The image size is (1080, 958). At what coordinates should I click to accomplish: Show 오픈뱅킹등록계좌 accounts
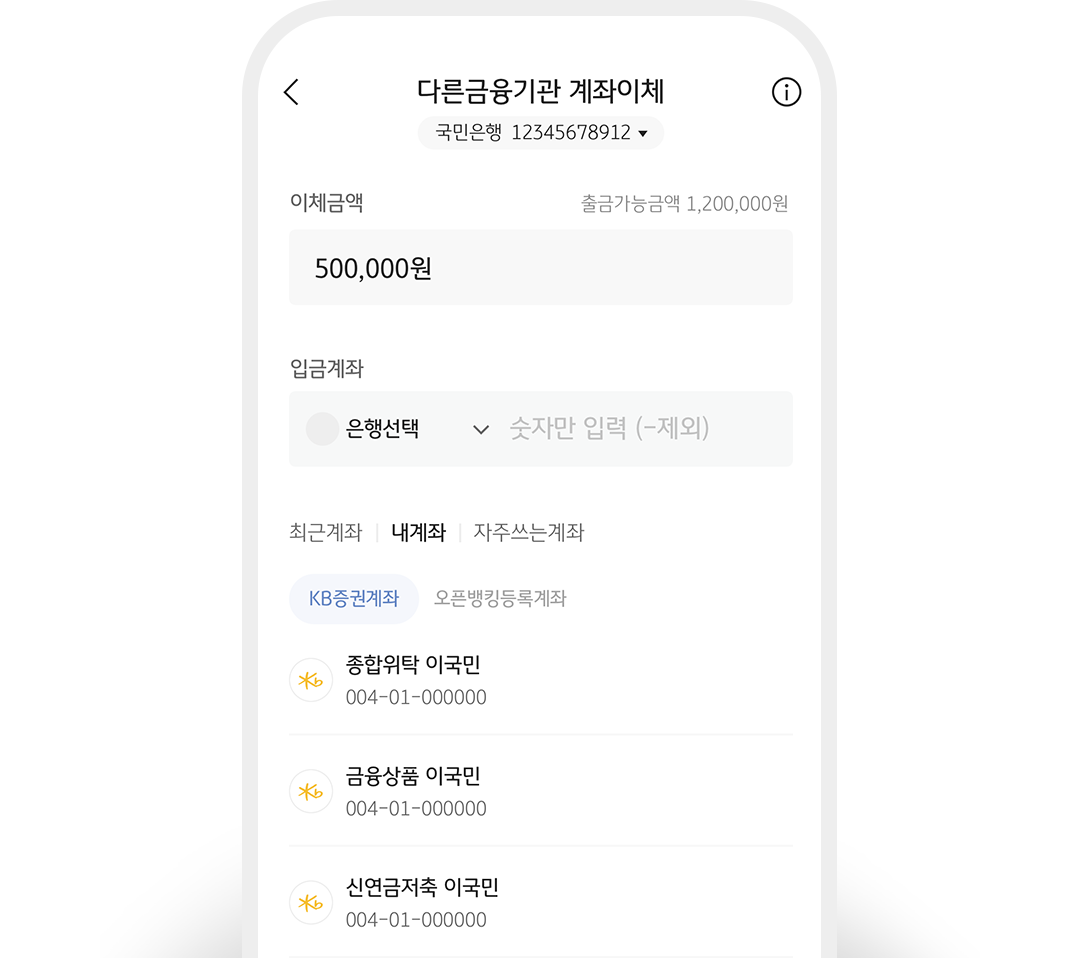pyautogui.click(x=500, y=599)
